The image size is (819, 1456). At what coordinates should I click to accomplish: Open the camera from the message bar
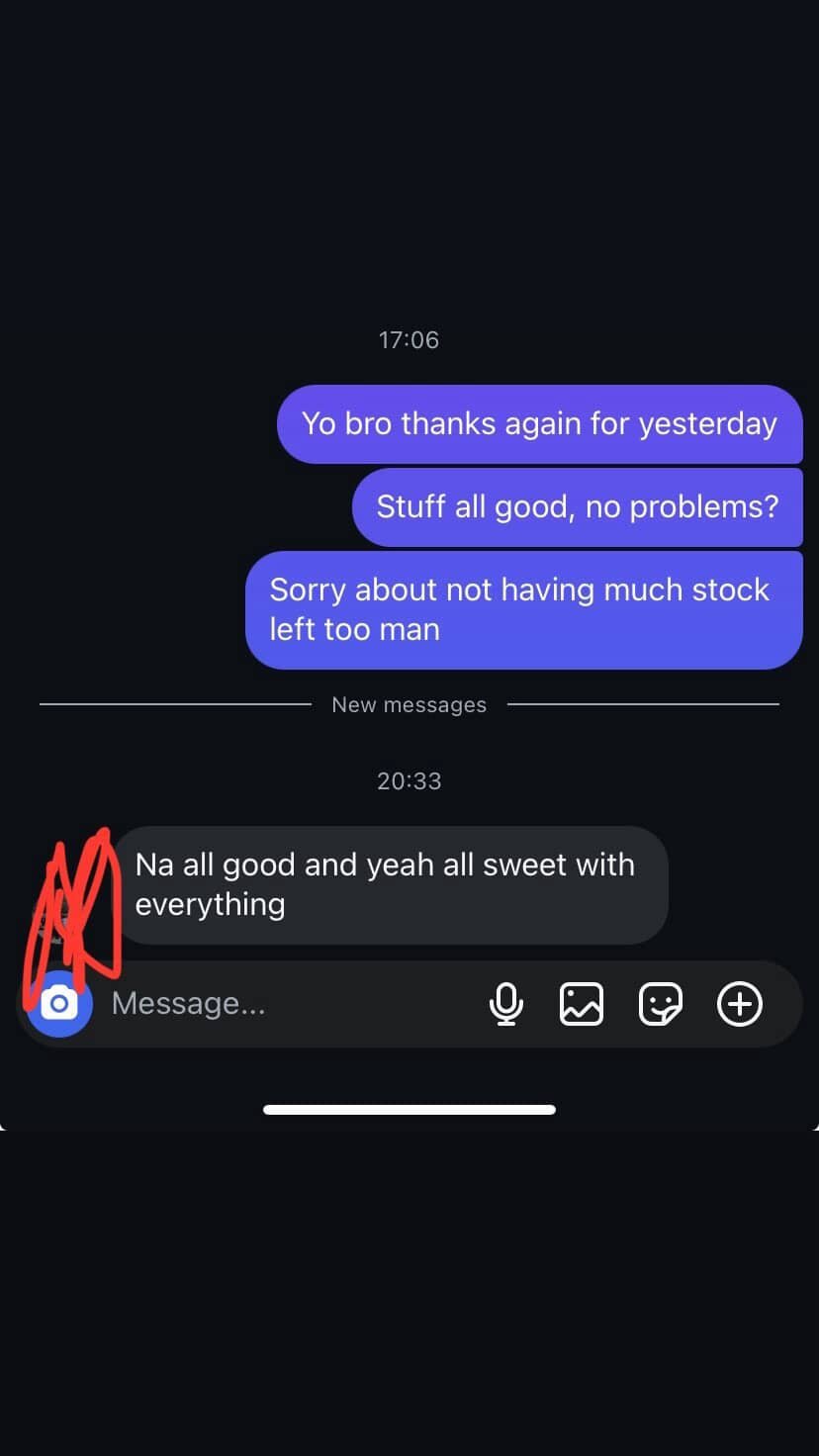click(x=59, y=1004)
